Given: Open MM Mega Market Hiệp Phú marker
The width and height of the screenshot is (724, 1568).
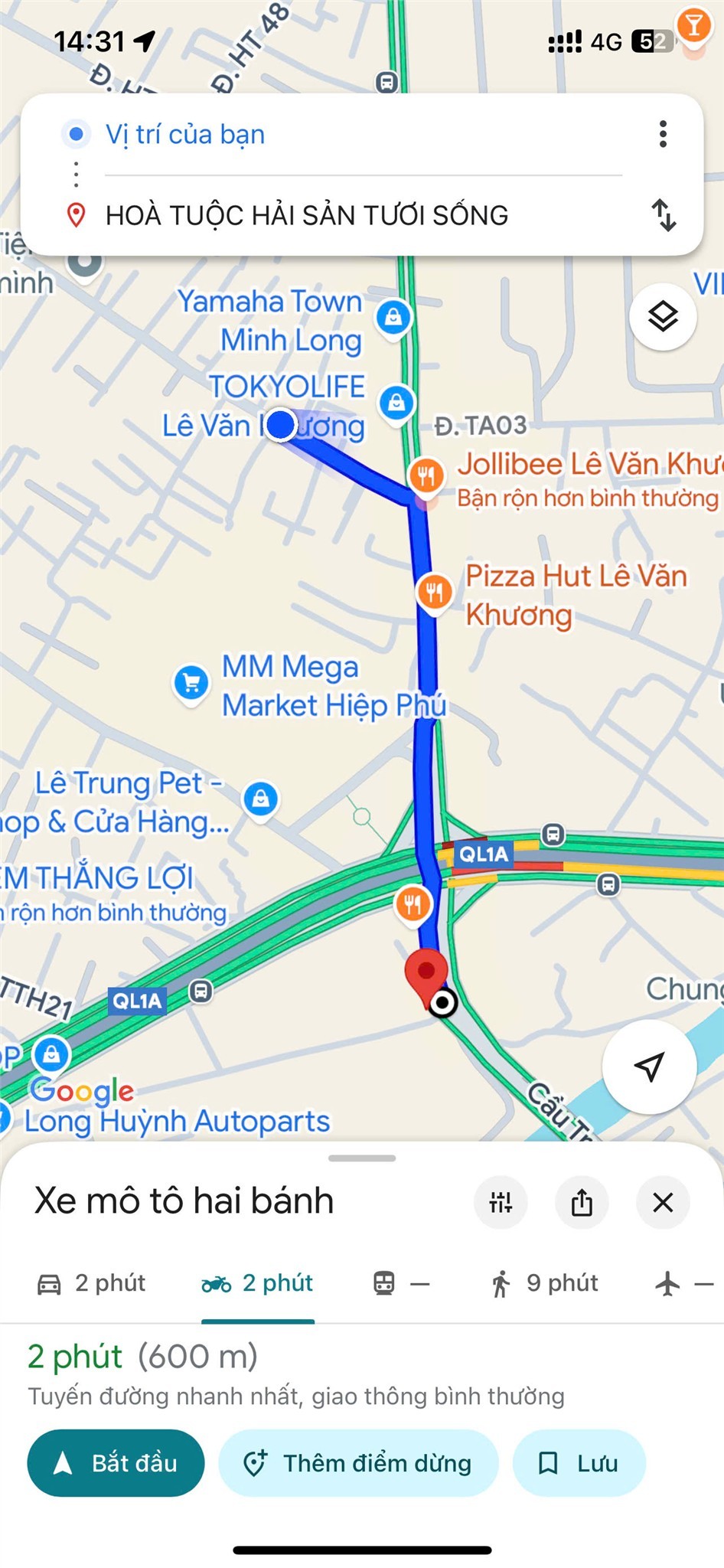Looking at the screenshot, I should (191, 681).
